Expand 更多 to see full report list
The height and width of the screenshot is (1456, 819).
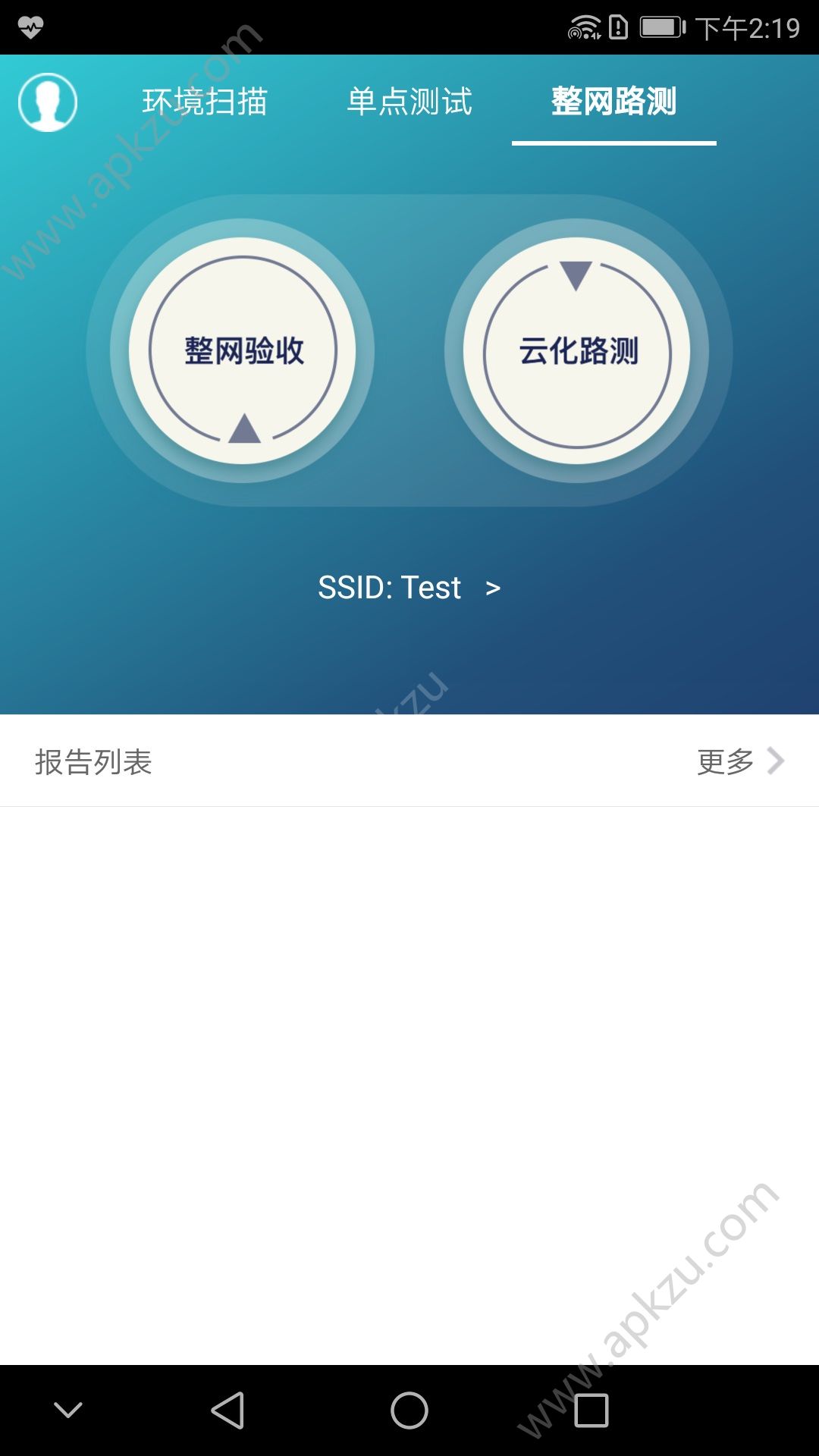coord(725,762)
